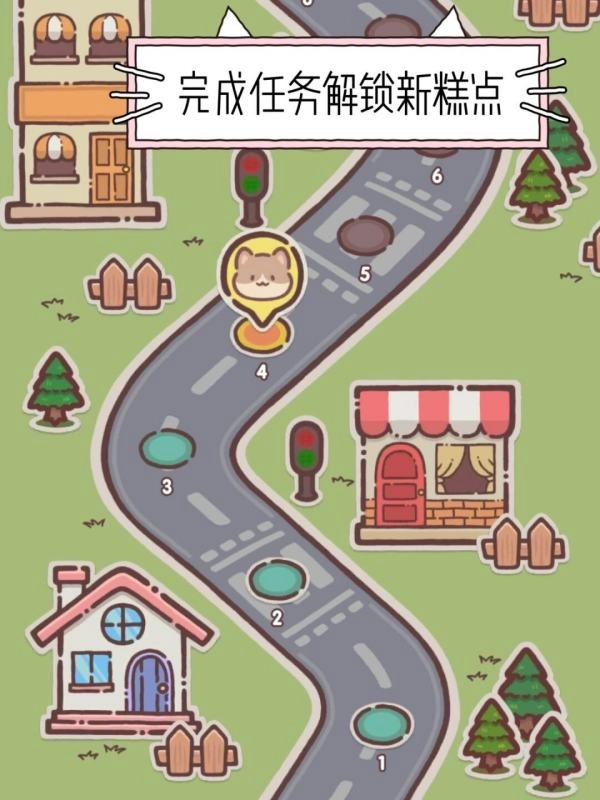
Task: Tap level 3 teal node
Action: coord(166,446)
